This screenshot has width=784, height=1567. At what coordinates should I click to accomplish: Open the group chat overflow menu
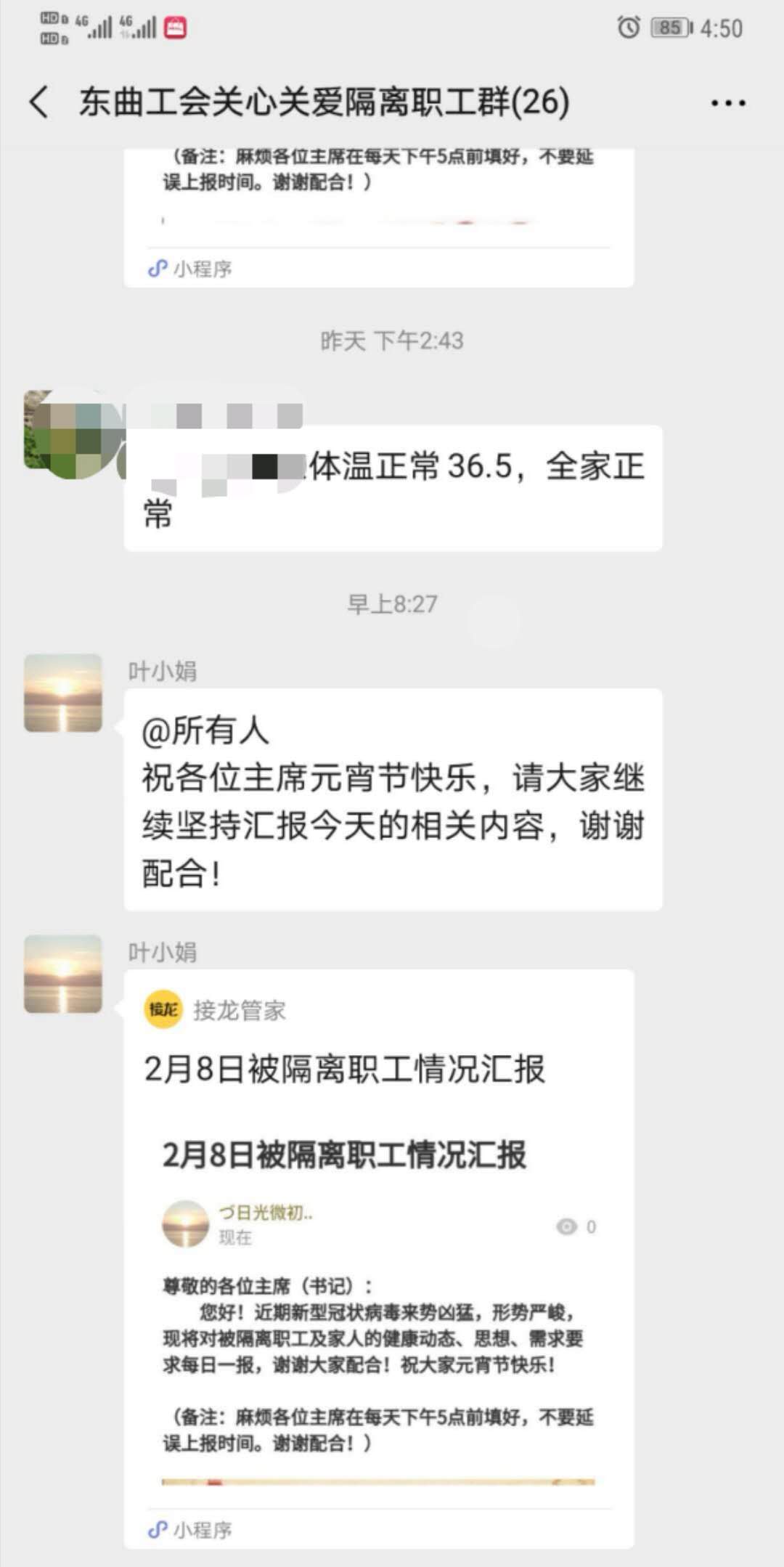coord(727,103)
